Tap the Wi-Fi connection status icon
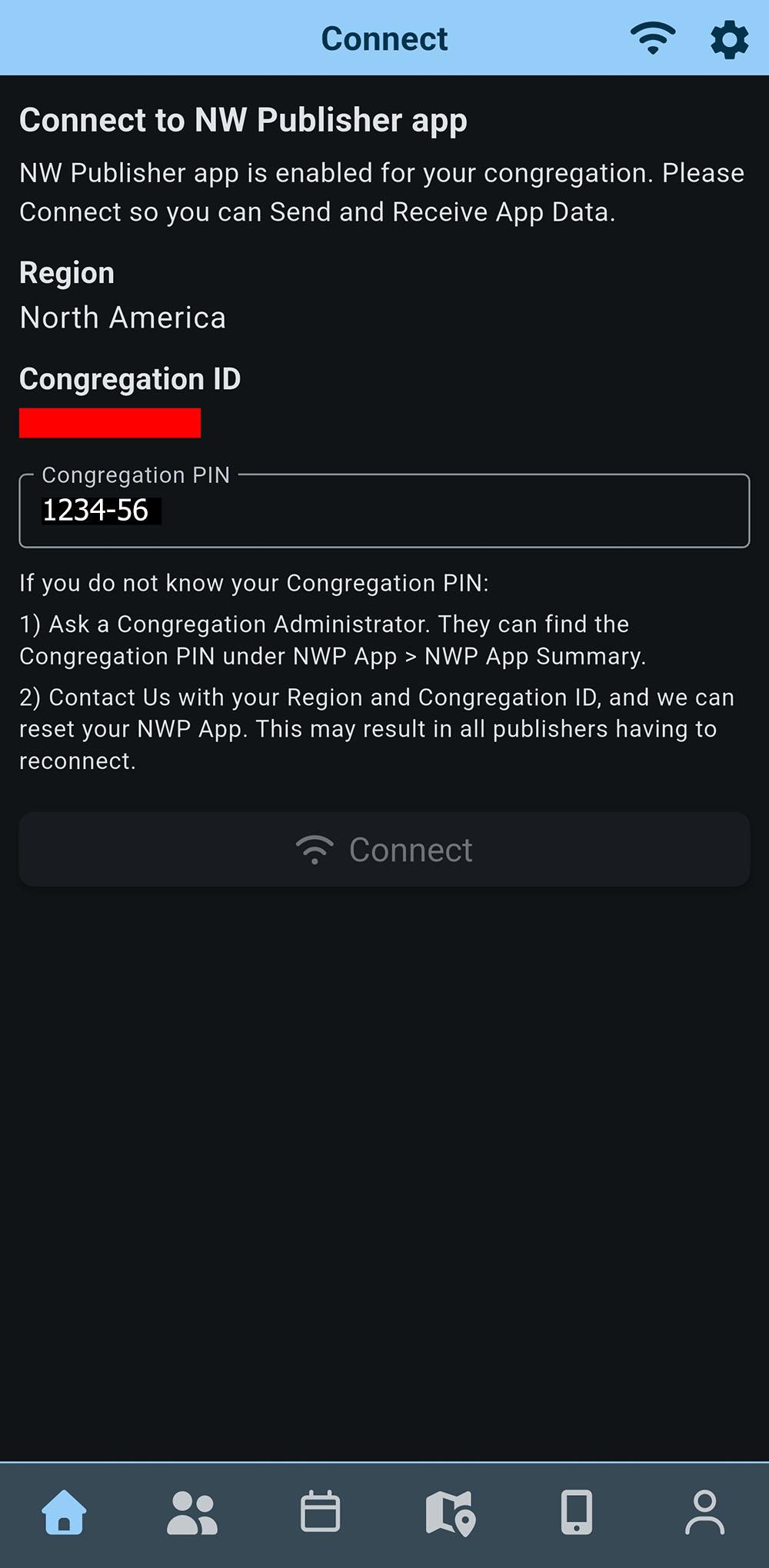 pos(652,38)
